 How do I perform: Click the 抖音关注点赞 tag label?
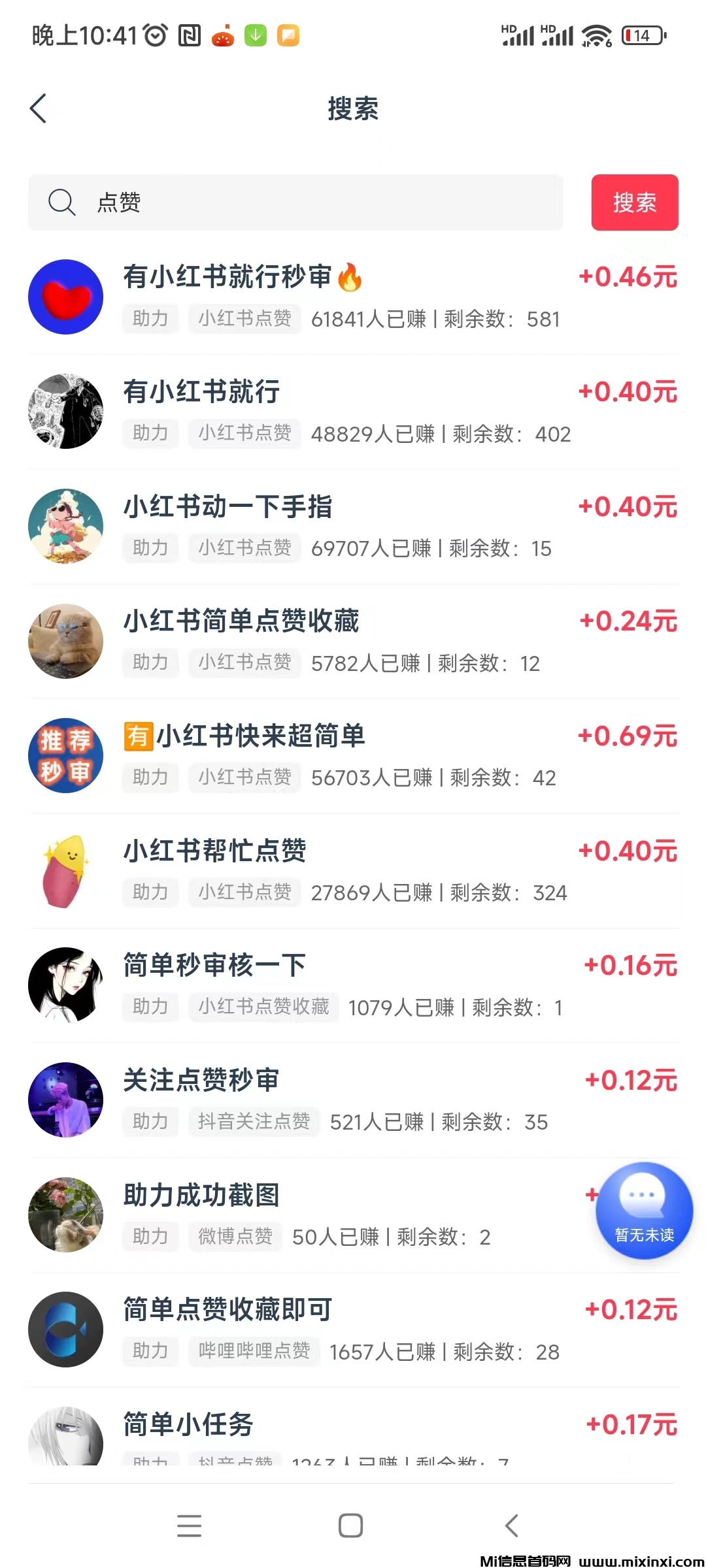tap(254, 1122)
